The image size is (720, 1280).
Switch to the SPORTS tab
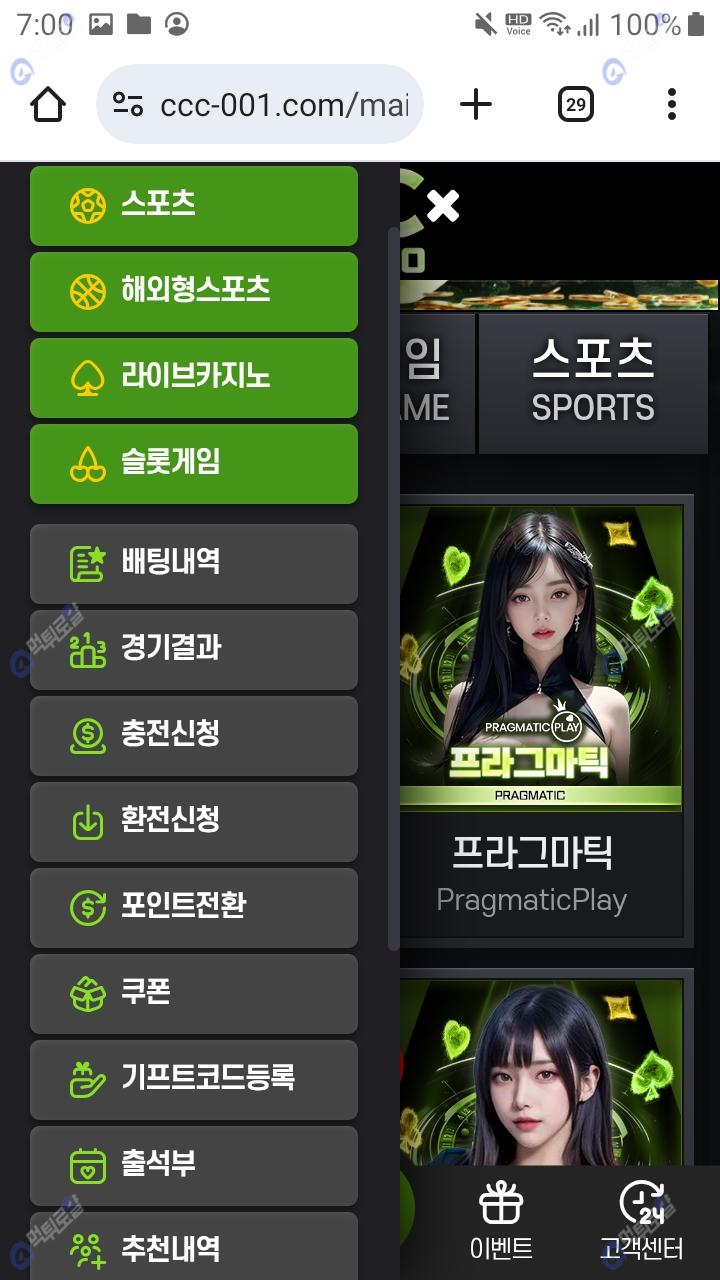click(x=593, y=384)
